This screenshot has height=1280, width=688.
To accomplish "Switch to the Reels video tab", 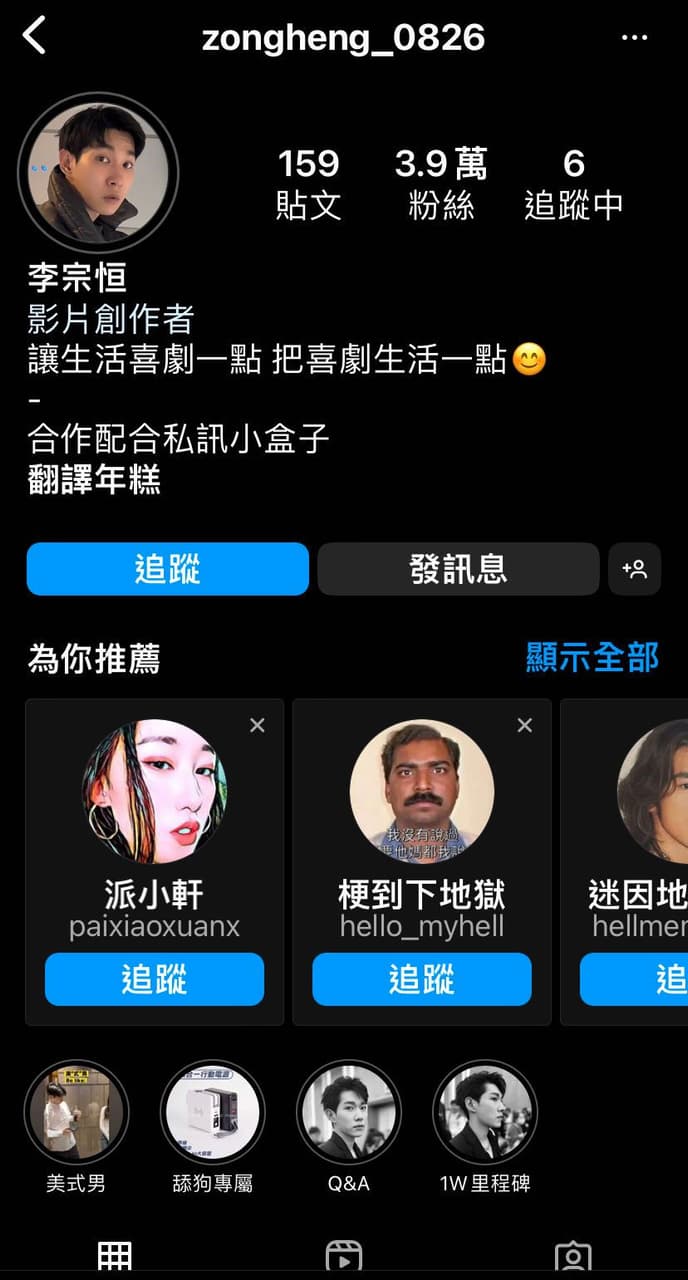I will (x=344, y=1258).
